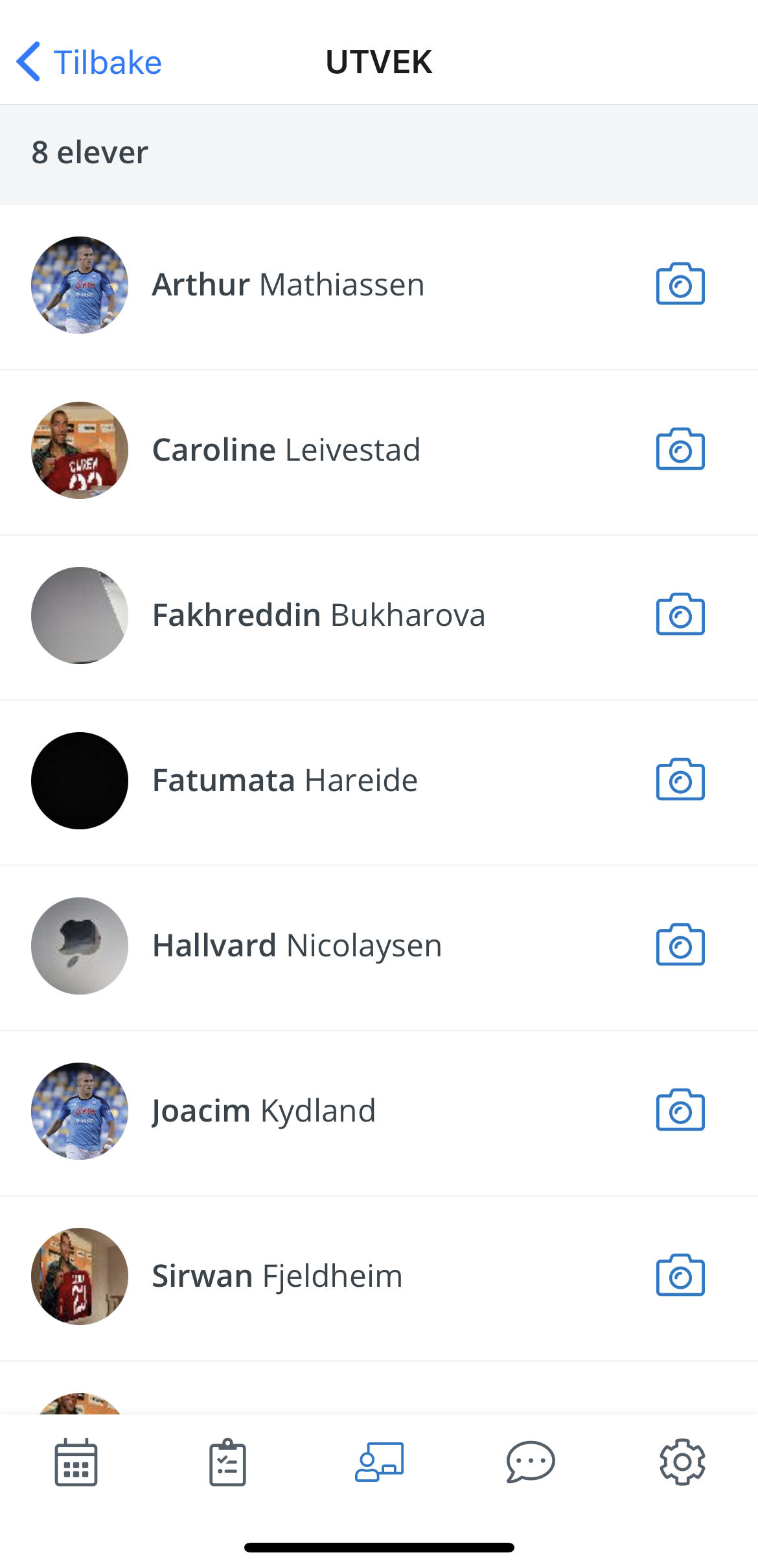Switch to the classroom students tab
The image size is (758, 1568).
[379, 1462]
